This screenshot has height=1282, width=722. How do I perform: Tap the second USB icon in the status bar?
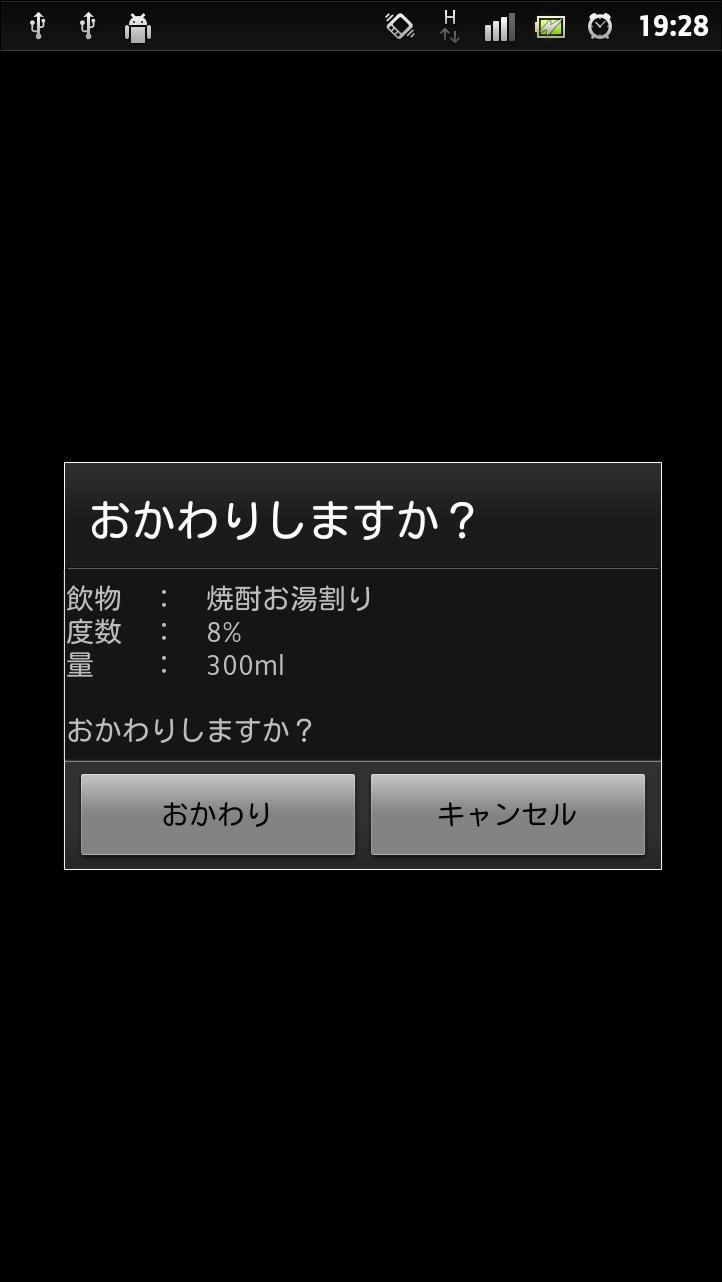click(88, 25)
